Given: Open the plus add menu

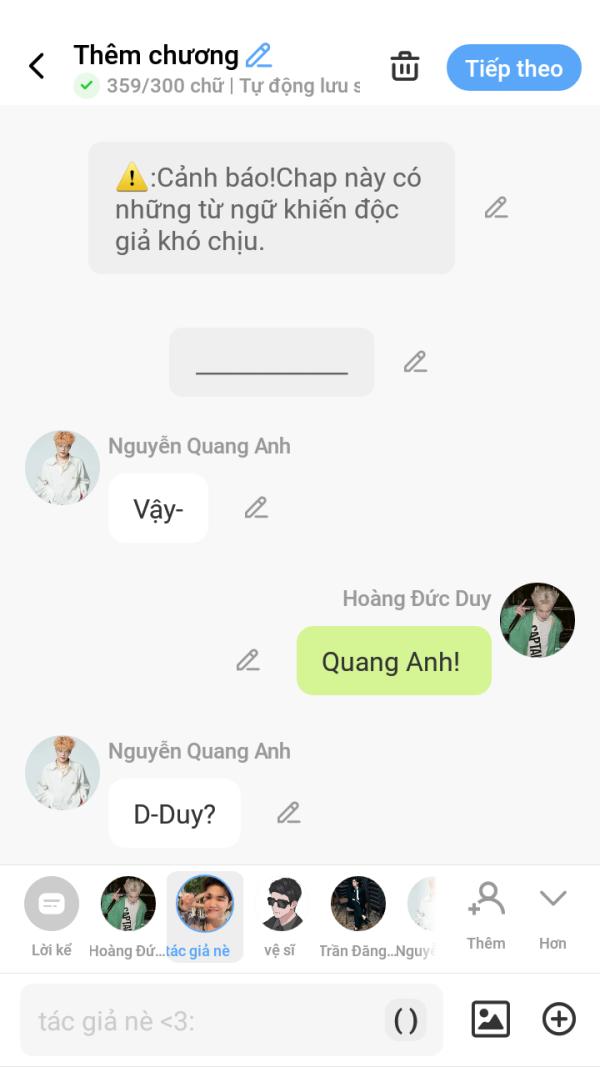Looking at the screenshot, I should pos(559,1019).
